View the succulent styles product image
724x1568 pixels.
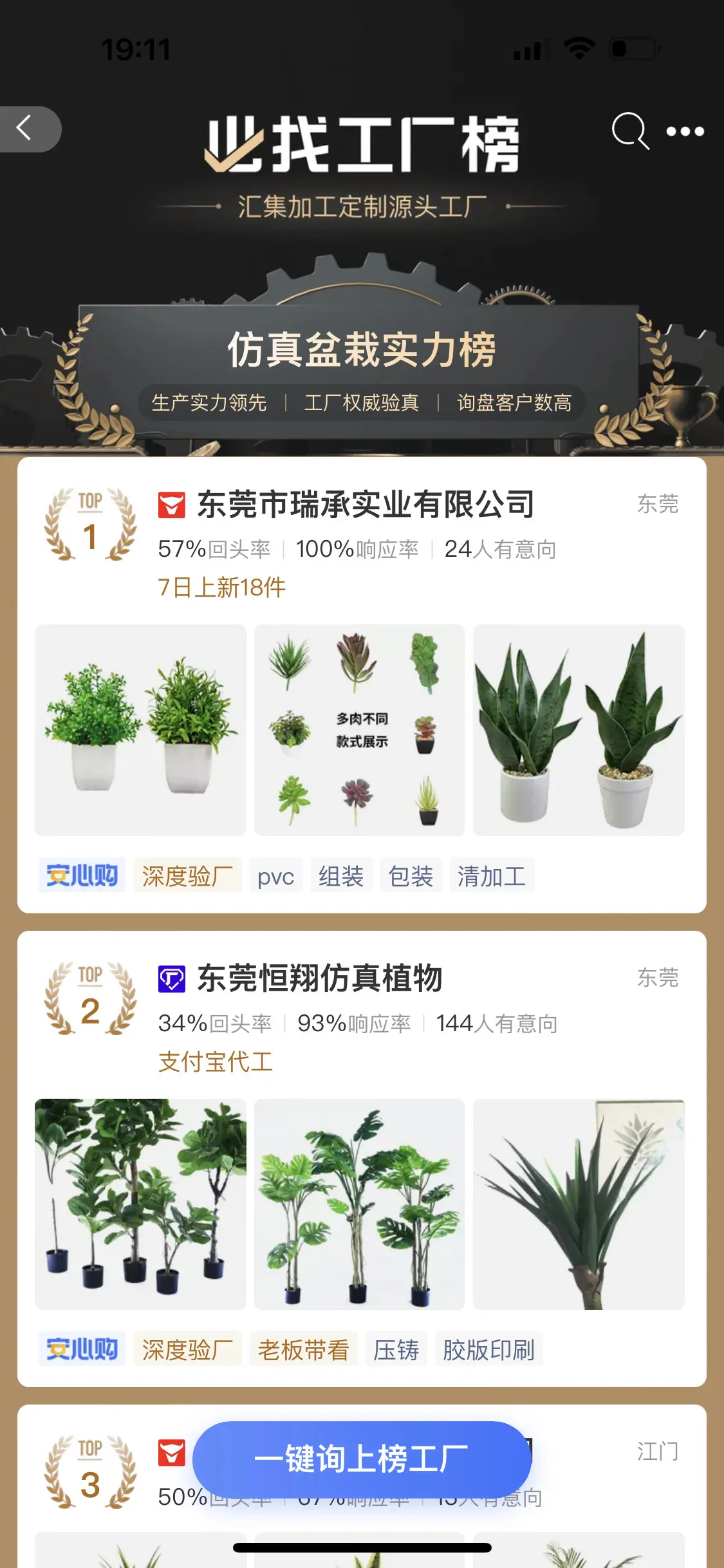pos(359,730)
